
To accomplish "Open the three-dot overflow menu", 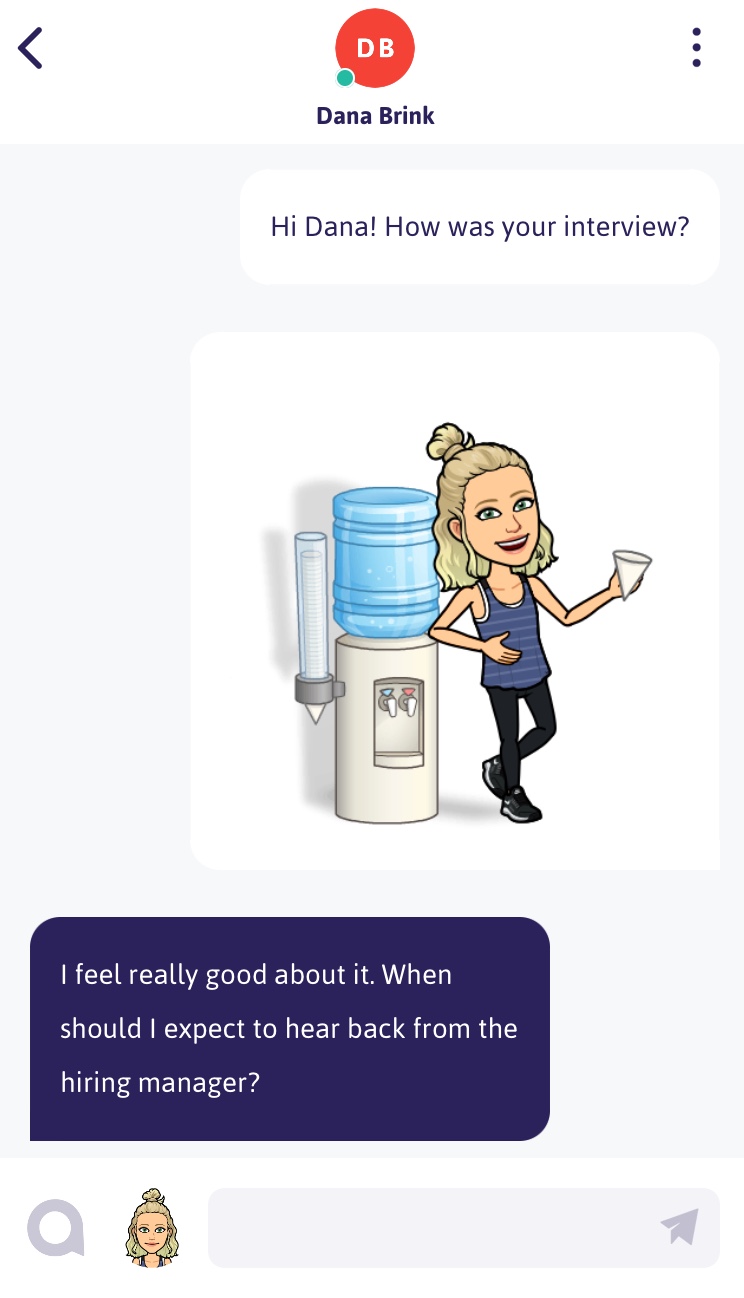I will point(696,48).
